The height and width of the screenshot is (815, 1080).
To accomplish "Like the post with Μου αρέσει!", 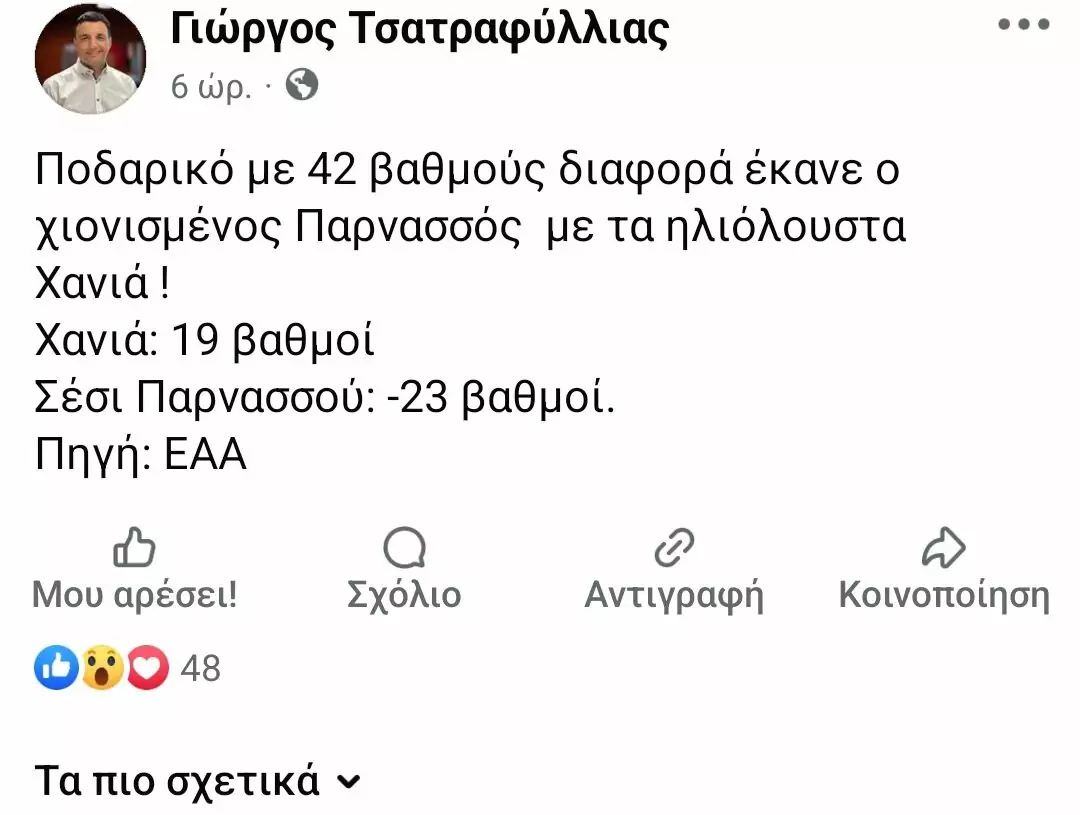I will [x=135, y=572].
